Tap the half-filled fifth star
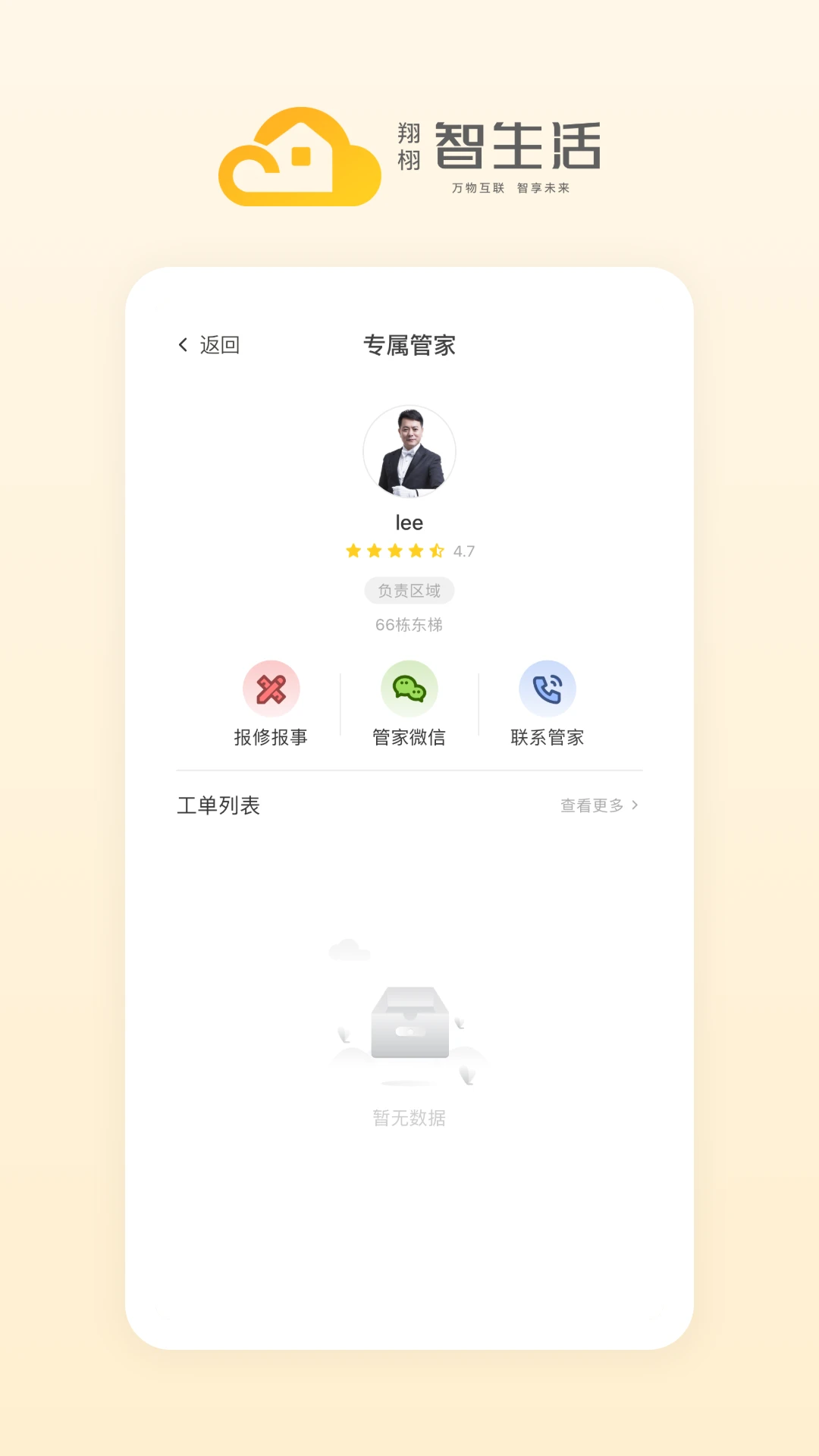 click(x=437, y=551)
